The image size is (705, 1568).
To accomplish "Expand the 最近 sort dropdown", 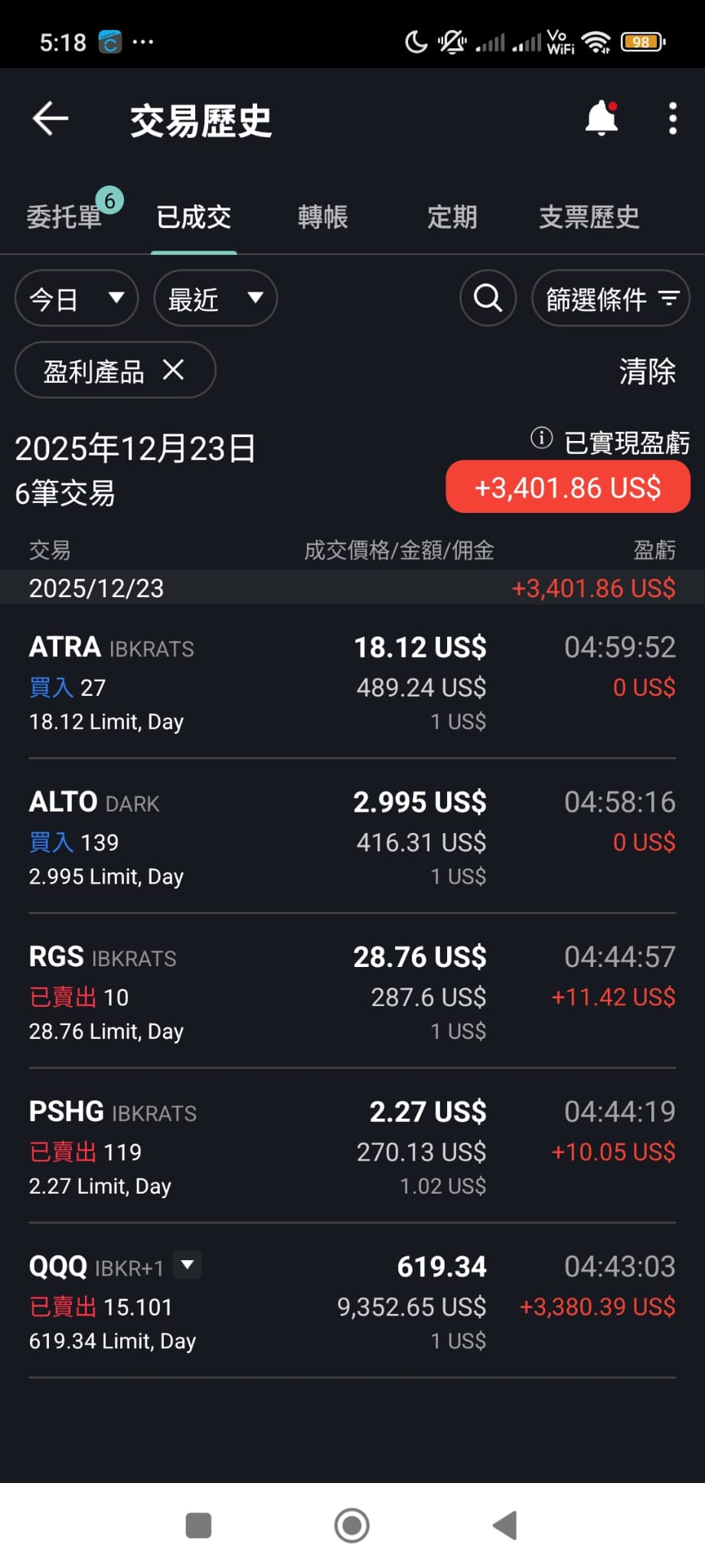I will [x=215, y=298].
